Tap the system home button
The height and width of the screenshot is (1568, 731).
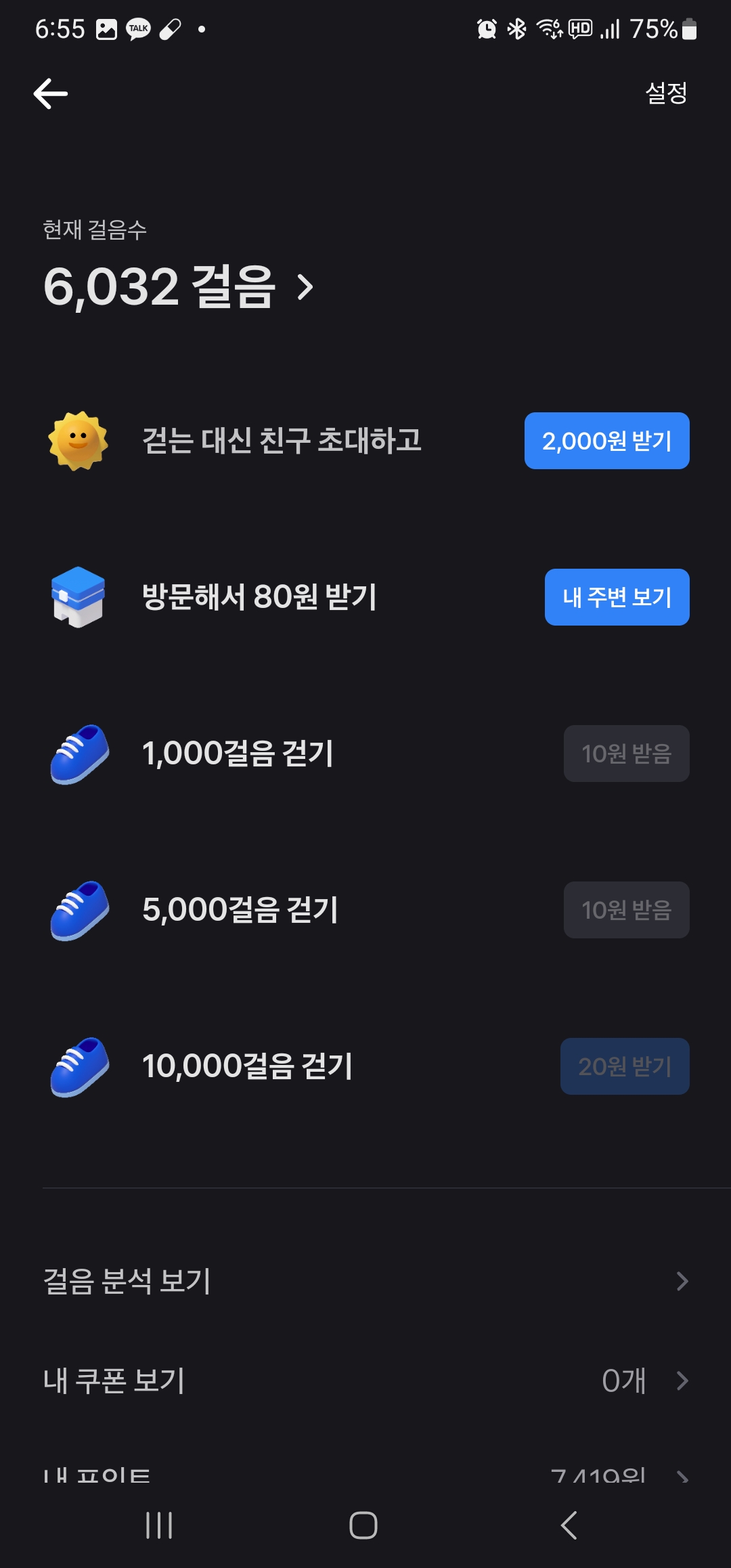coord(363,1525)
